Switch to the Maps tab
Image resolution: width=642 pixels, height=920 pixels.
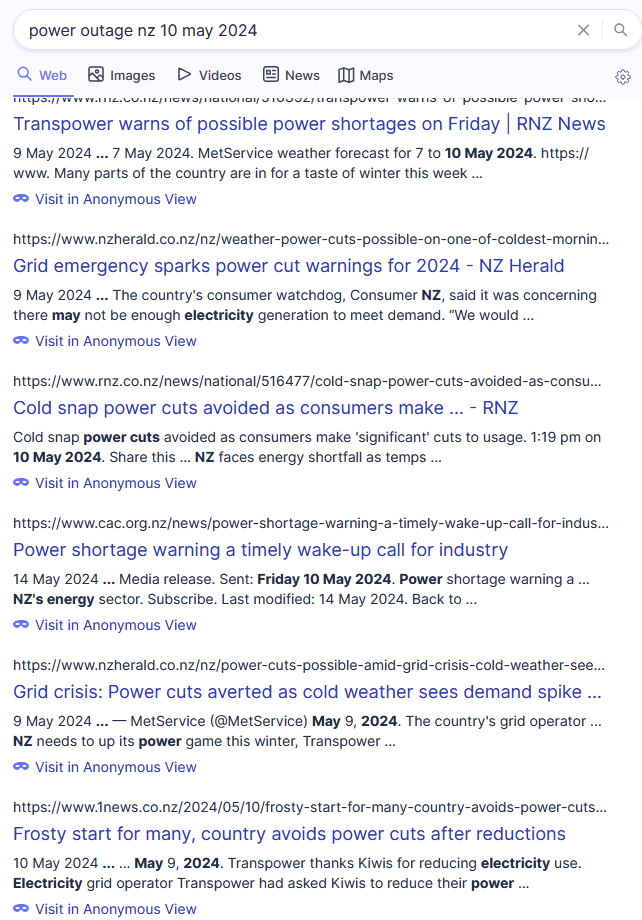(x=365, y=75)
